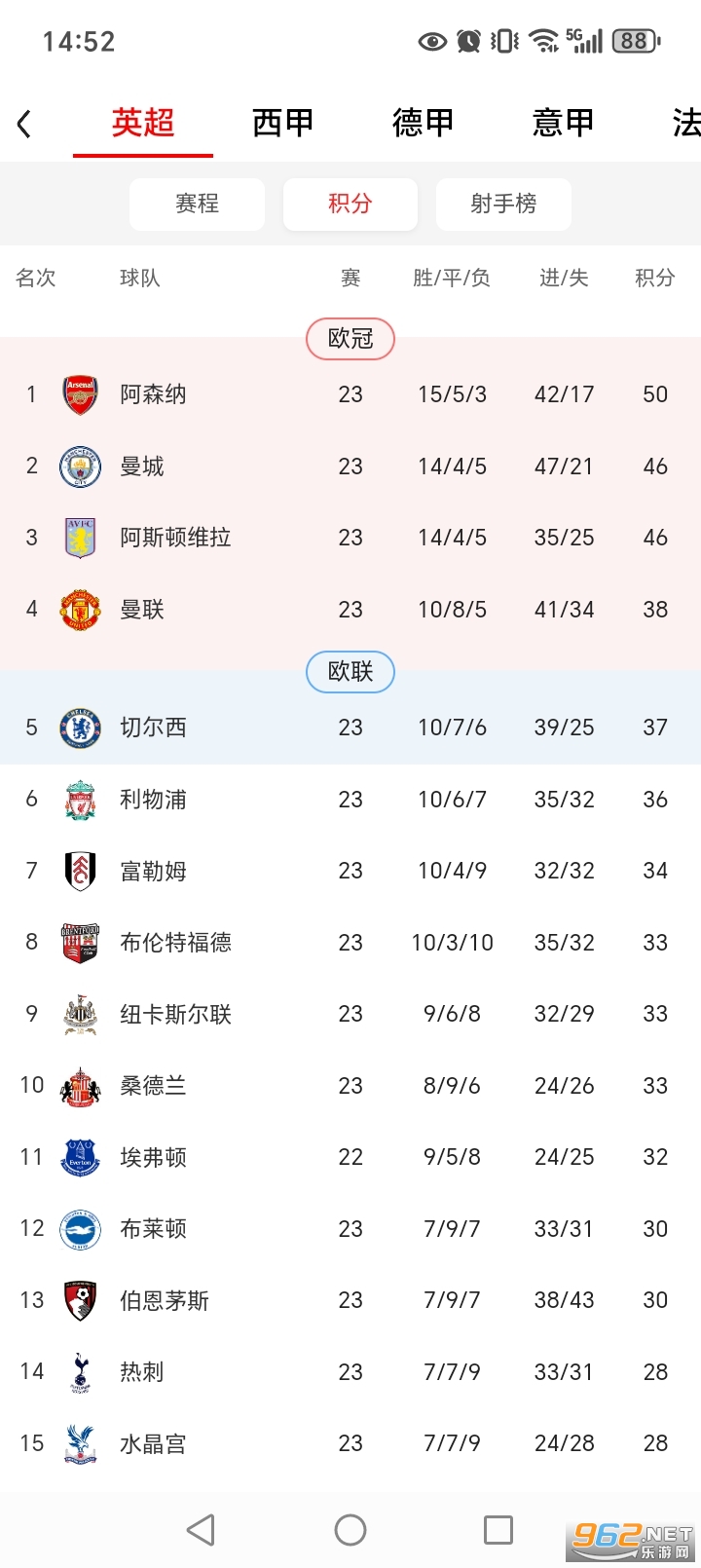This screenshot has width=701, height=1568.
Task: Open Aston Villa via its crest
Action: tap(79, 537)
